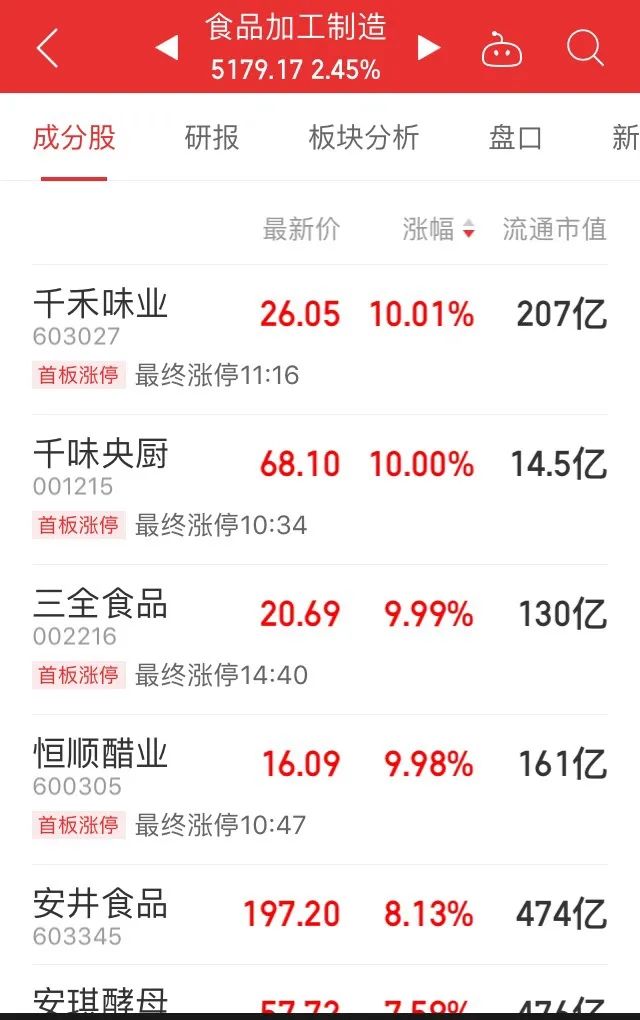640x1020 pixels.
Task: Open the 板块分析 tab
Action: (363, 138)
